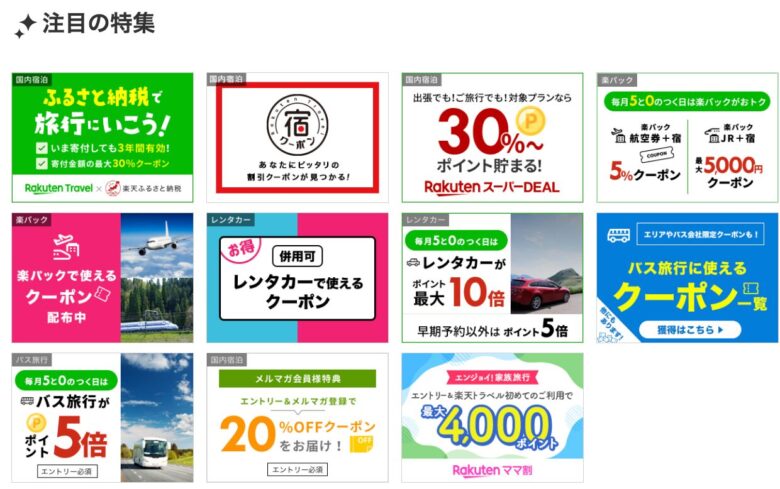The height and width of the screenshot is (489, 780).
Task: Open the 楽パックで使えるクーポン配布中 banner
Action: point(102,277)
